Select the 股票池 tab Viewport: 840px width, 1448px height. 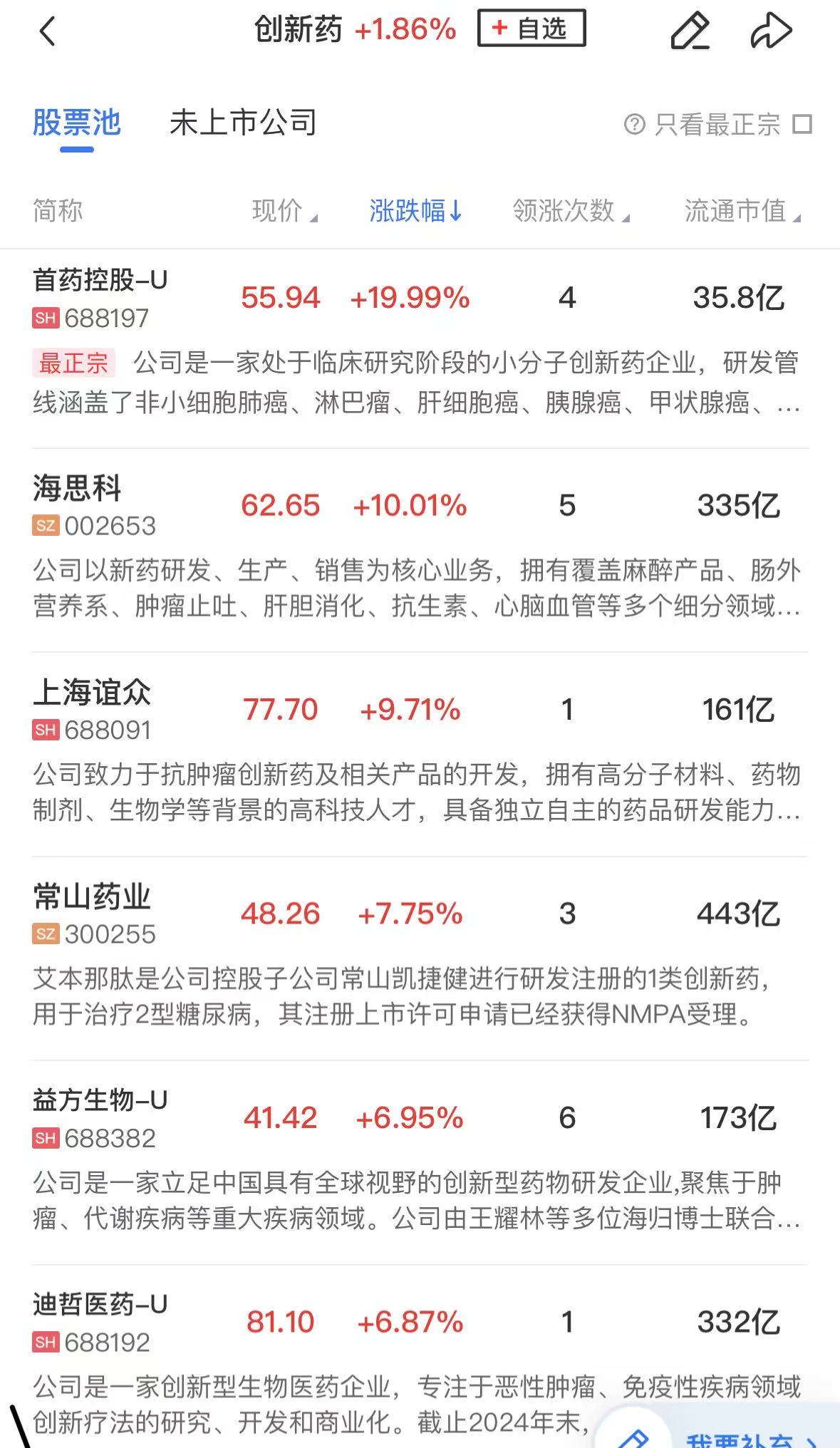click(x=76, y=123)
